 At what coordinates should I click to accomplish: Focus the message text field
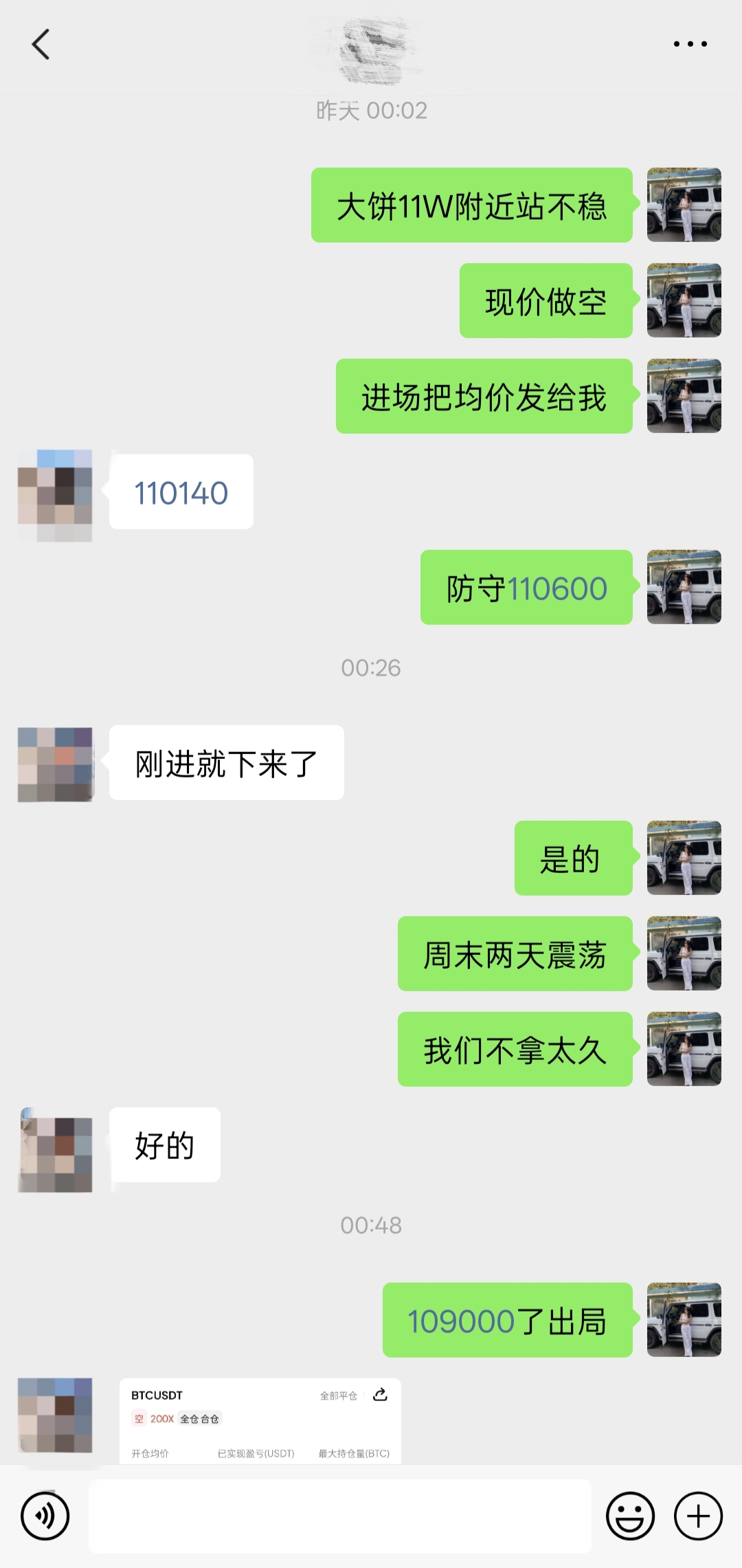[340, 1516]
